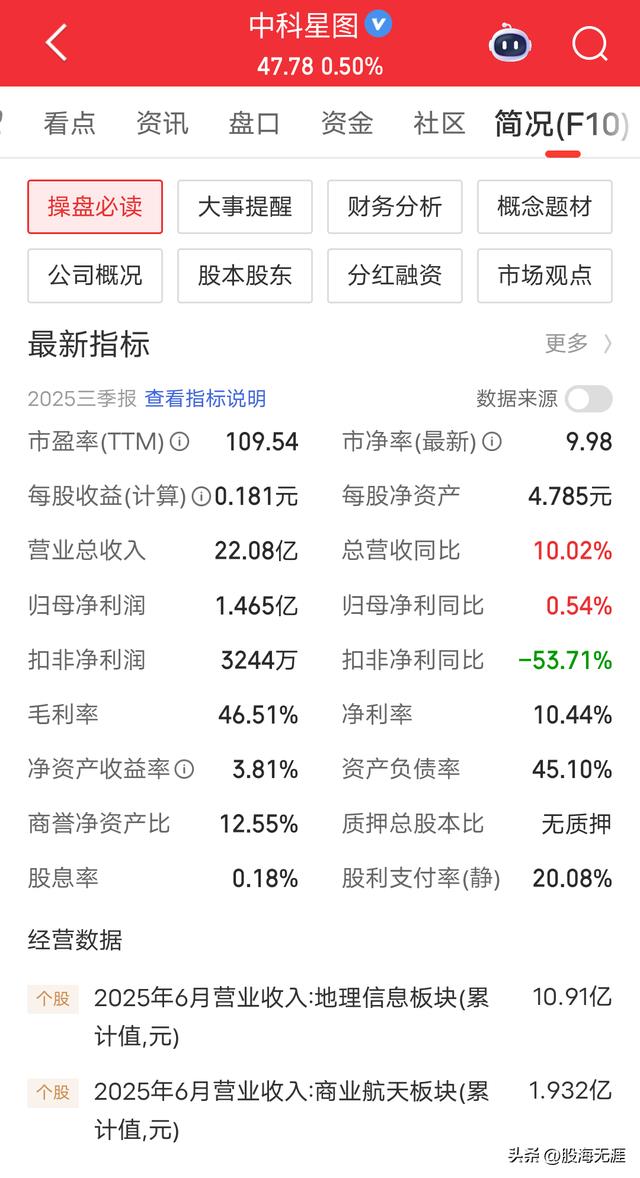Tap the info icon next to 净资产收益率
Viewport: 640px width, 1178px height.
point(184,769)
